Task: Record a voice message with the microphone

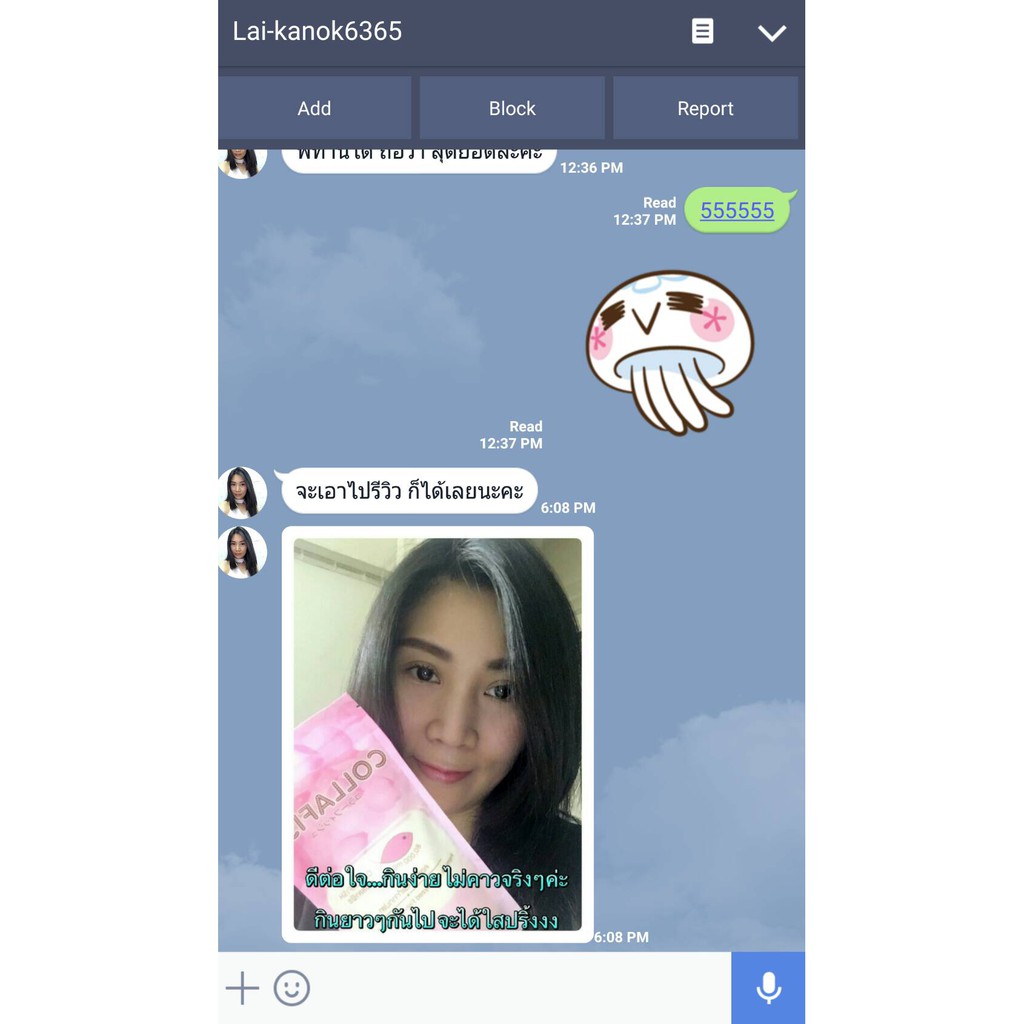Action: click(x=768, y=987)
